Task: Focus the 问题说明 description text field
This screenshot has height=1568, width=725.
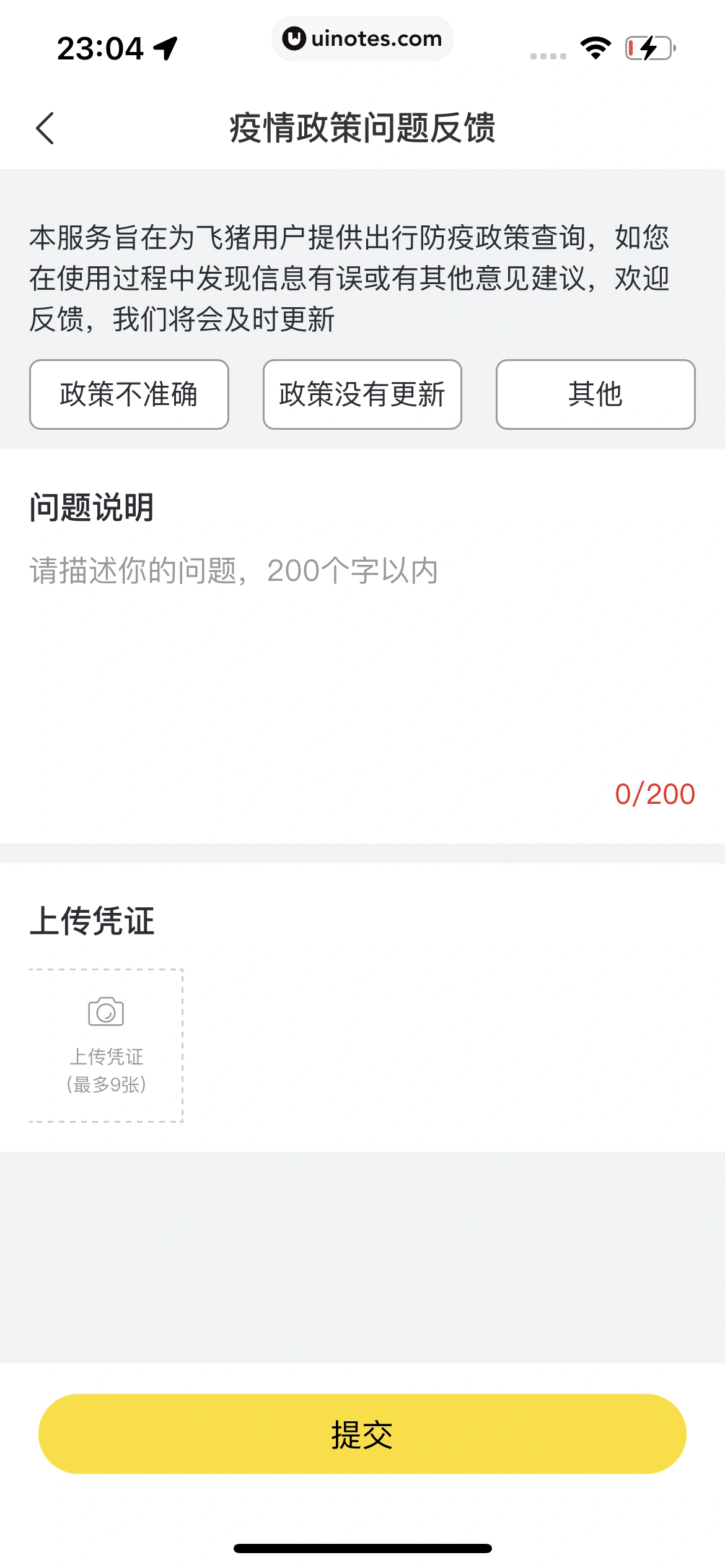Action: pyautogui.click(x=362, y=650)
